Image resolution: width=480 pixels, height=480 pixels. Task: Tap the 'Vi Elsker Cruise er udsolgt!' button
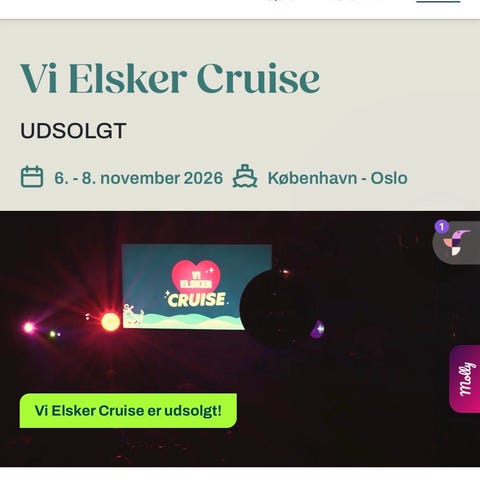click(x=128, y=410)
